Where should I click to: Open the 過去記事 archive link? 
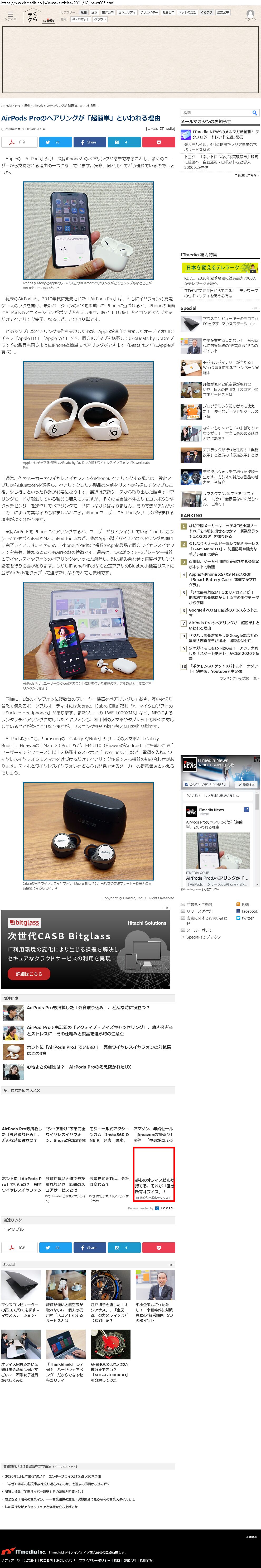coord(223,12)
